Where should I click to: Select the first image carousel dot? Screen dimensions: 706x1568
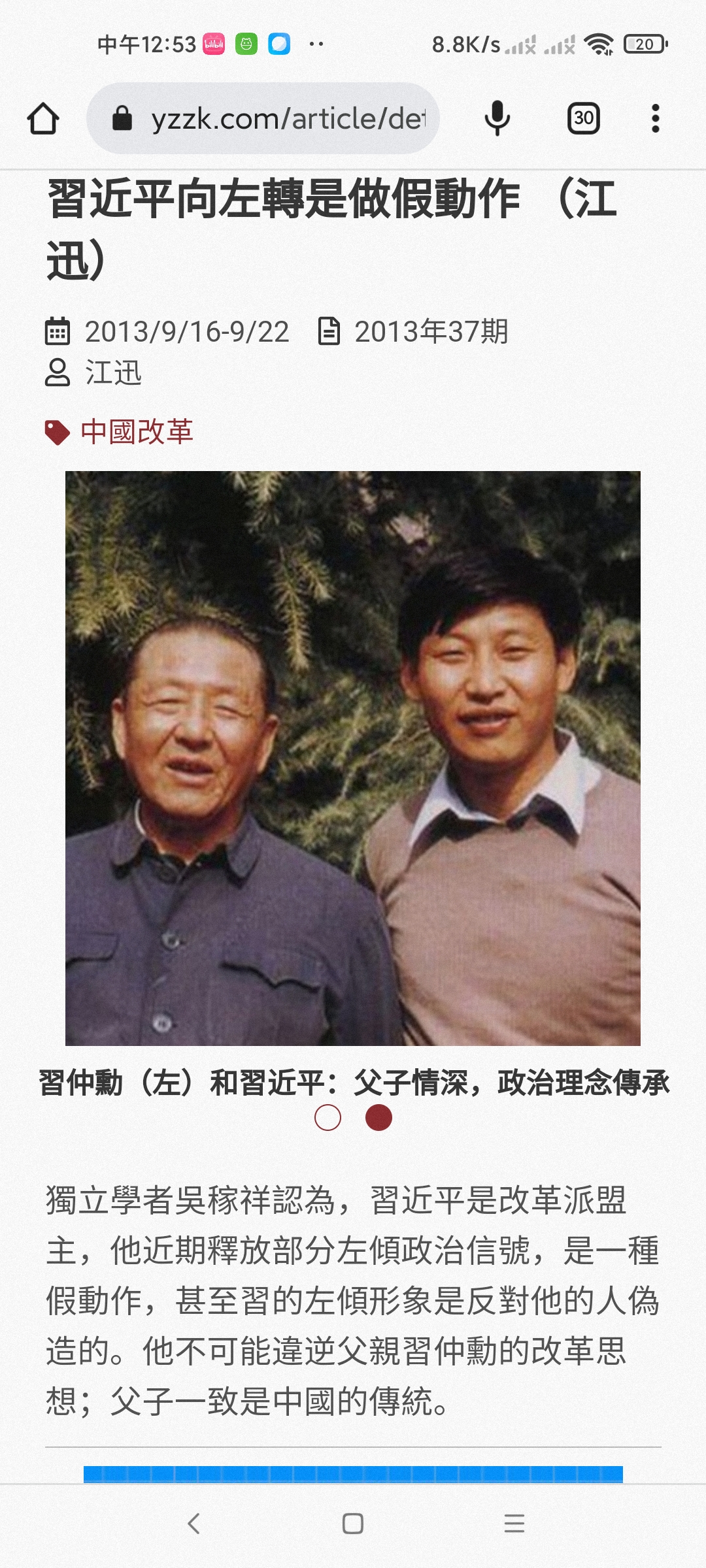click(x=328, y=1118)
